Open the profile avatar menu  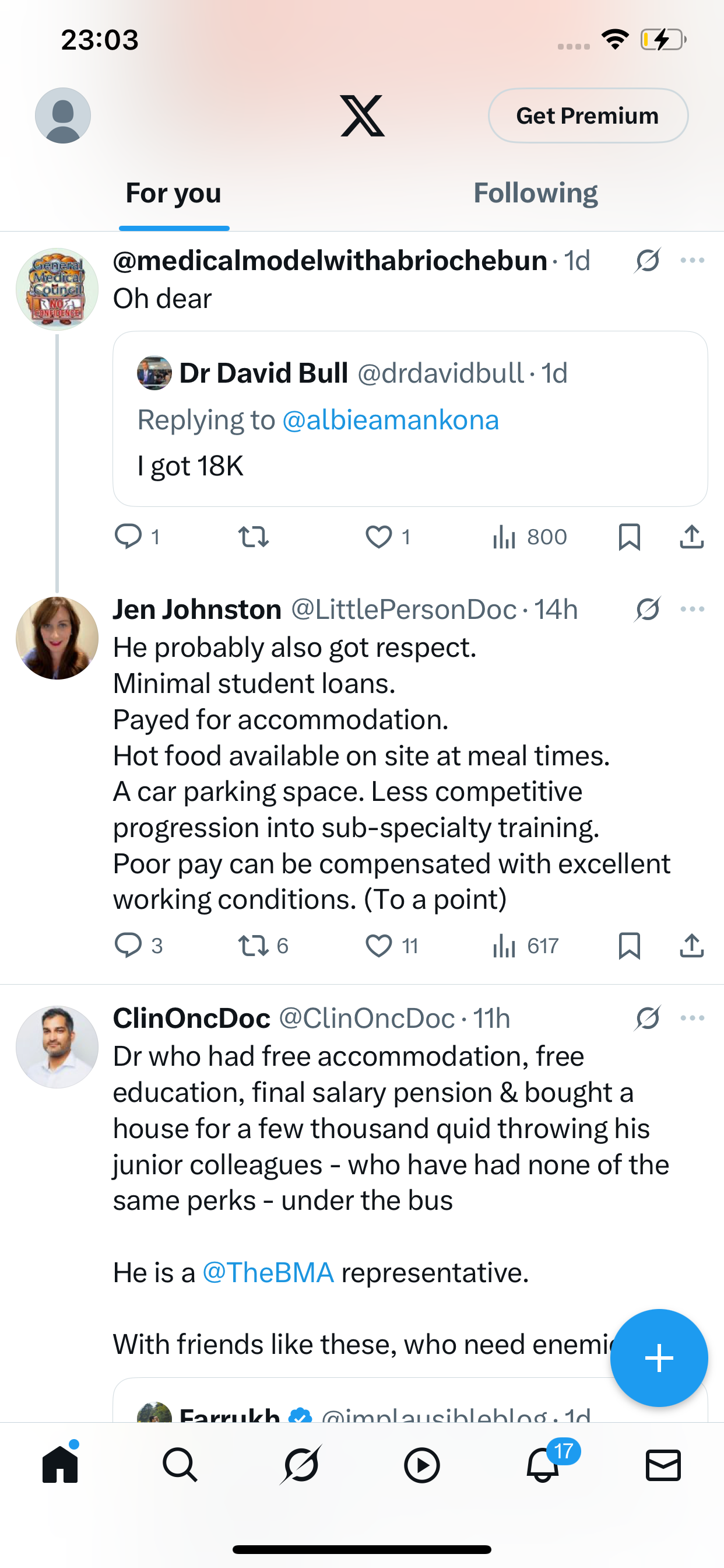[63, 116]
